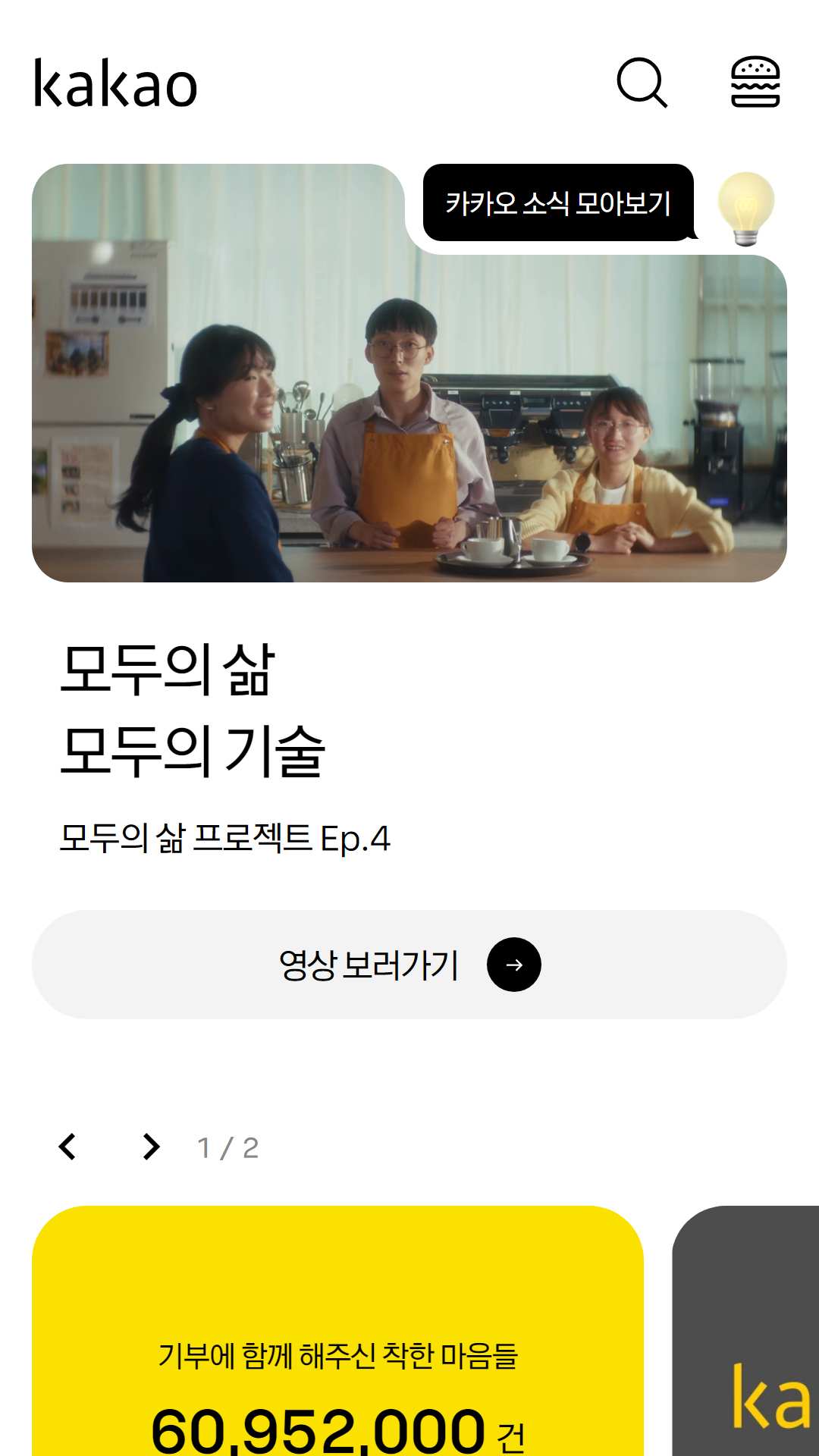Tap the kakao logo to go home
This screenshot has height=1456, width=819.
[115, 83]
